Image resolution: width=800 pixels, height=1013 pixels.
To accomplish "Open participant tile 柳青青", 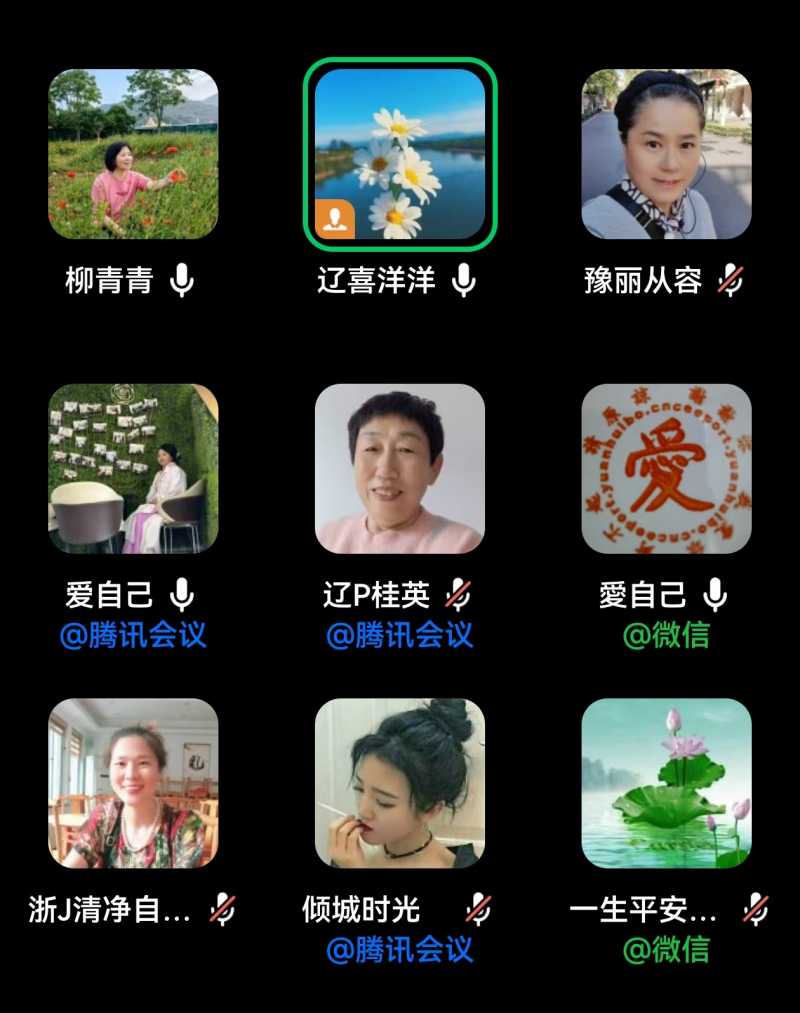I will 133,154.
